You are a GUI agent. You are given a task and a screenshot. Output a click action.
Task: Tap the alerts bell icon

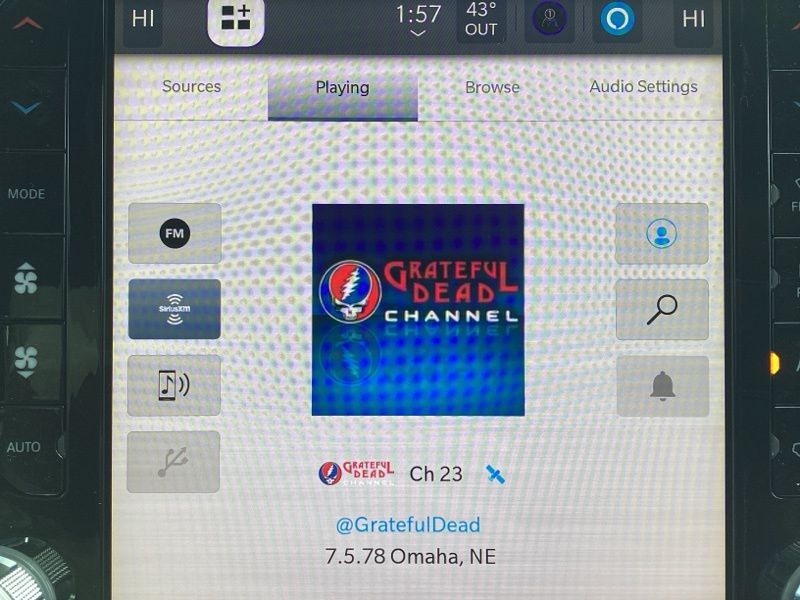(x=661, y=386)
